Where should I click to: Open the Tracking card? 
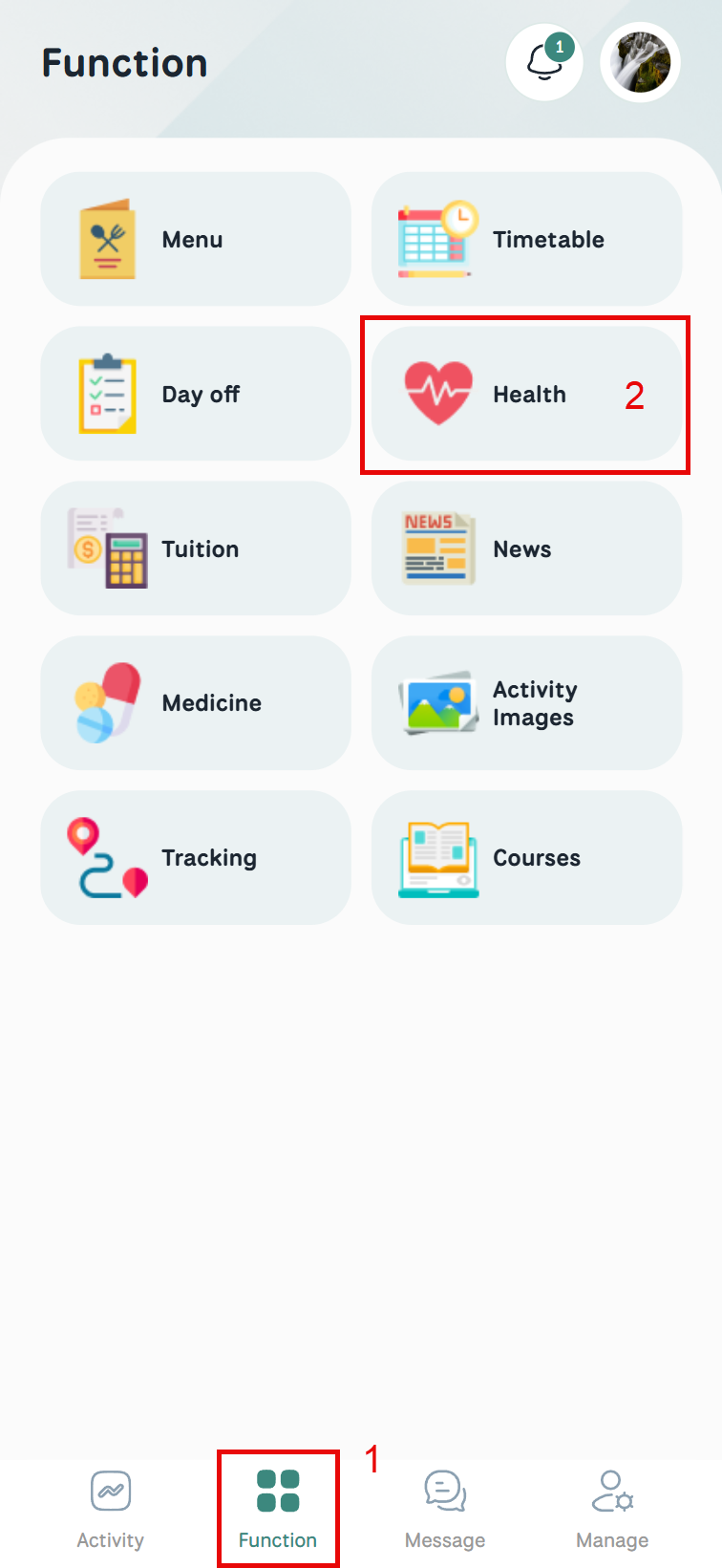[x=196, y=858]
